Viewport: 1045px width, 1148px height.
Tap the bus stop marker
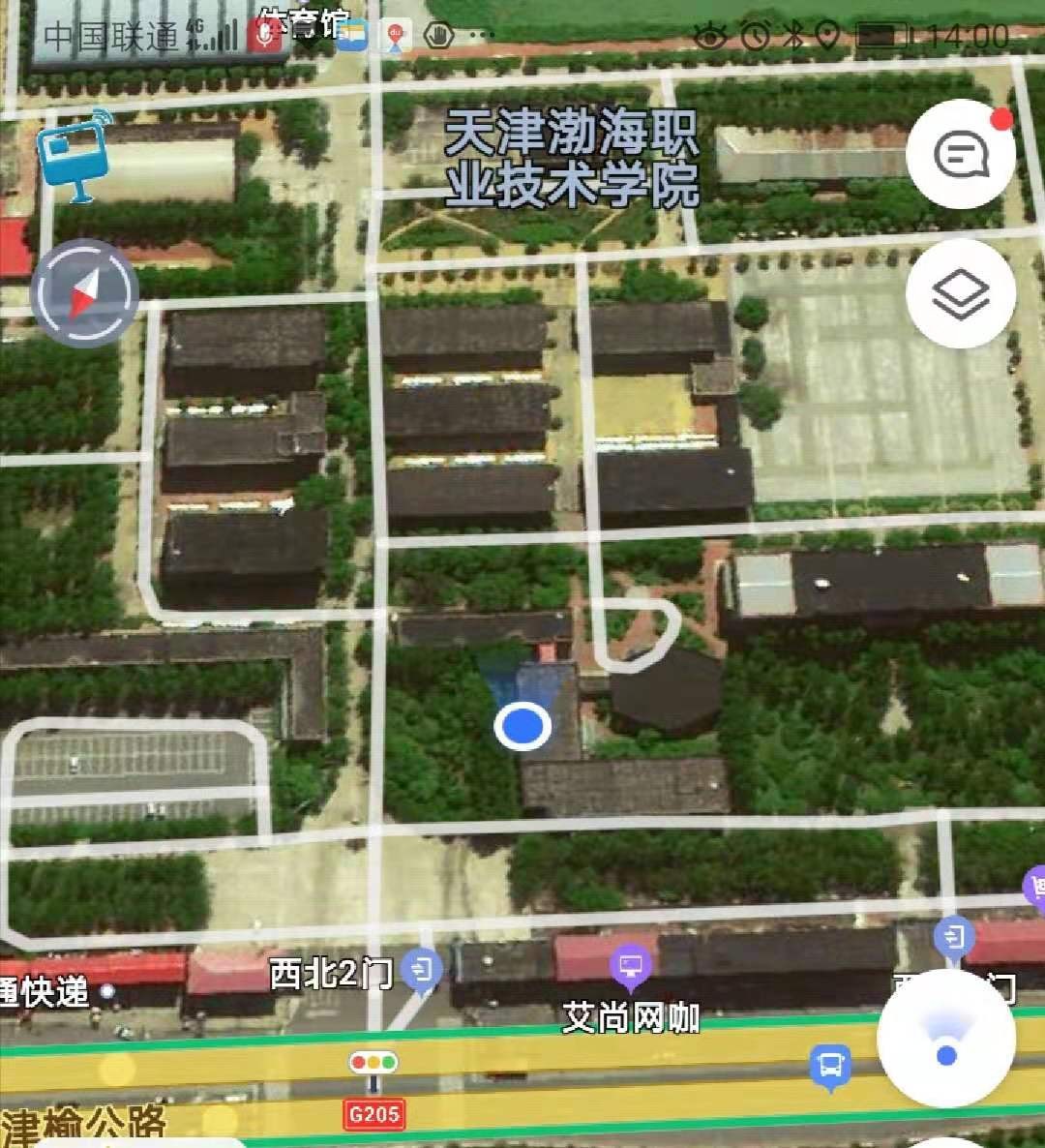pos(830,1066)
